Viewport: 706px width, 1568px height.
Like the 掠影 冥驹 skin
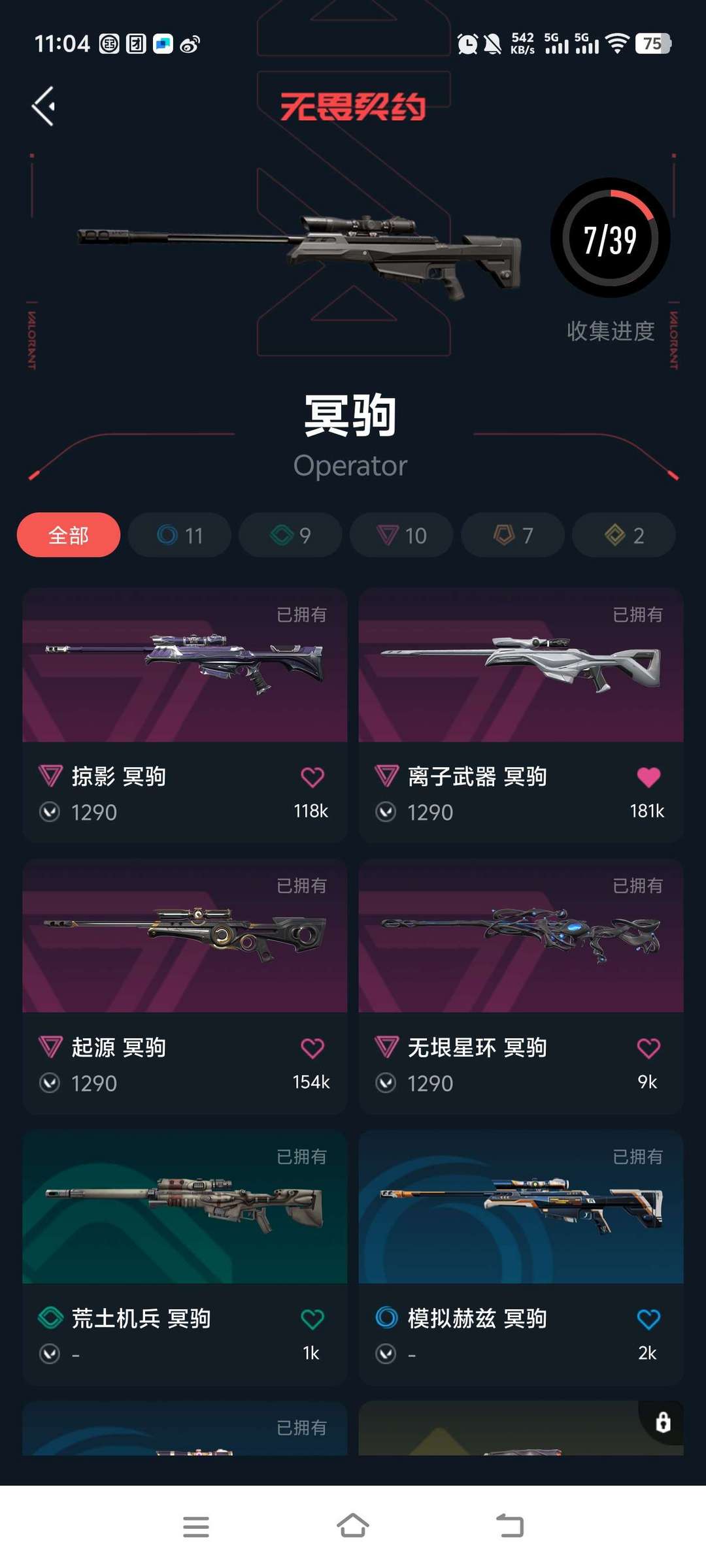click(x=312, y=777)
